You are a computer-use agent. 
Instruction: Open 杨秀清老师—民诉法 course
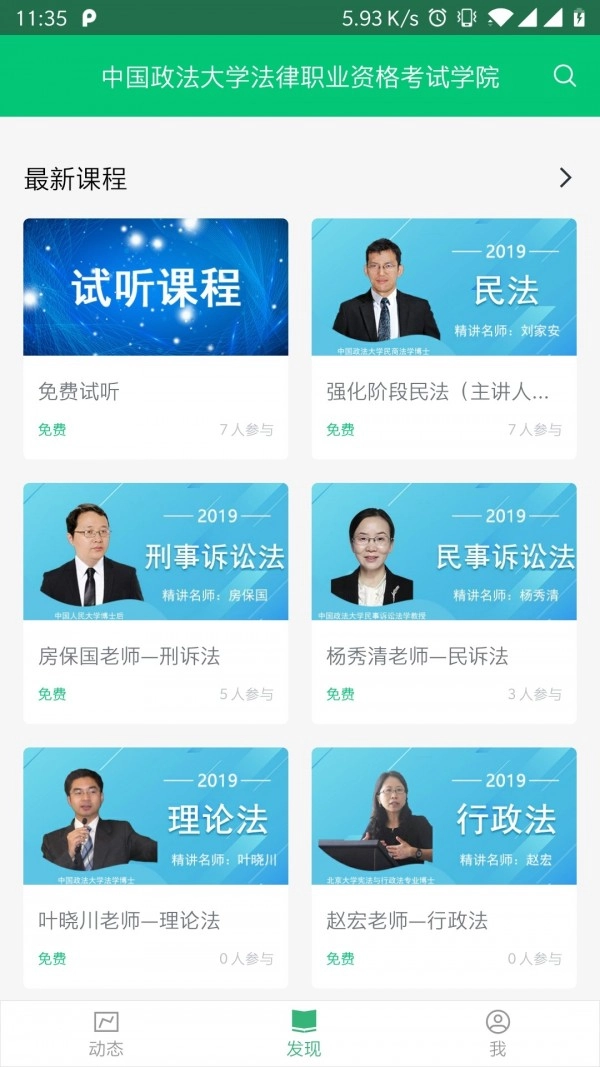(x=444, y=602)
